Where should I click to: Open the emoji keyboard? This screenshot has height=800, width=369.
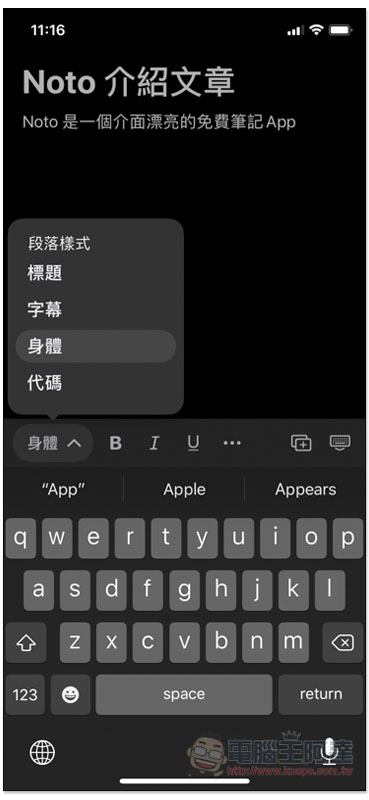pyautogui.click(x=70, y=694)
